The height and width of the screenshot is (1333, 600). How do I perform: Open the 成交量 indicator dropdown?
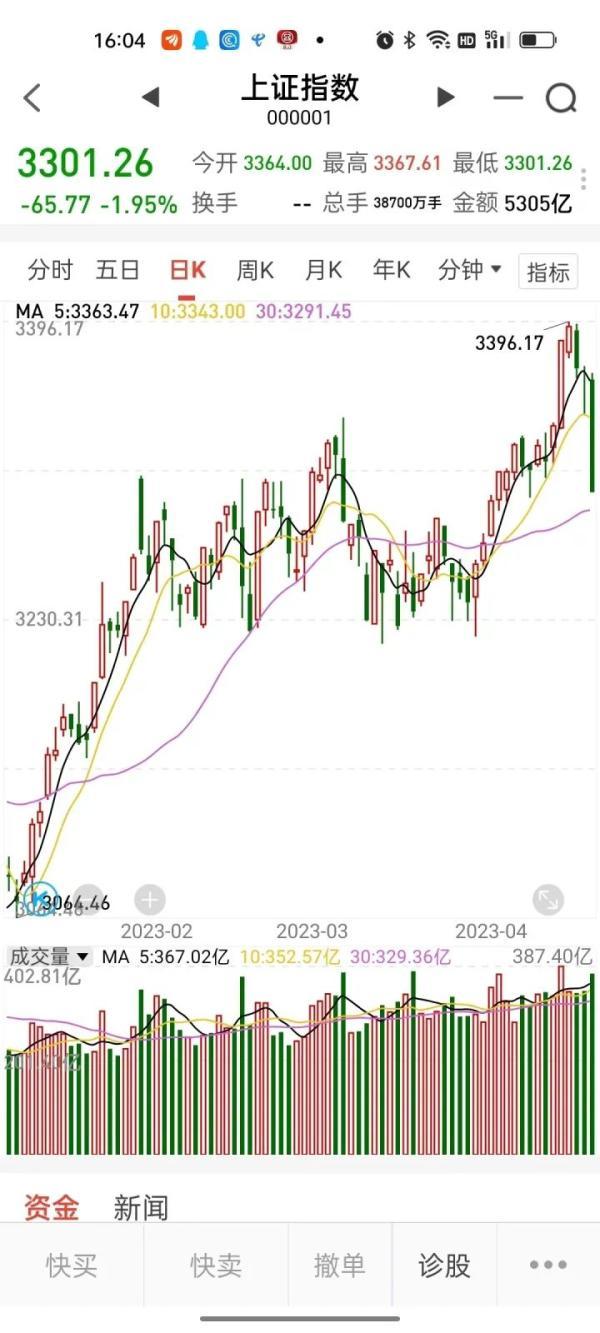[x=49, y=957]
